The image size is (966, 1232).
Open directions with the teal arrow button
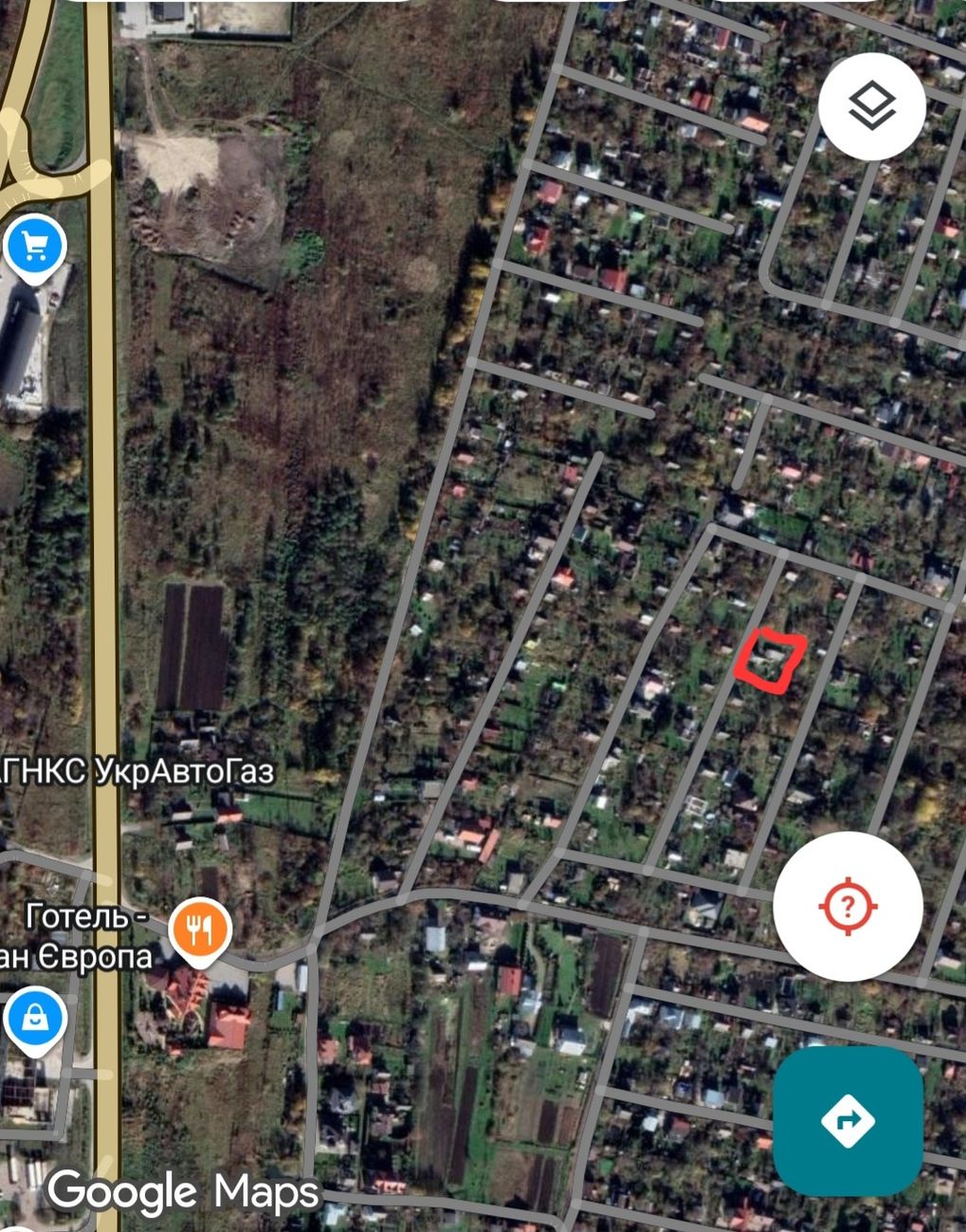click(848, 1121)
